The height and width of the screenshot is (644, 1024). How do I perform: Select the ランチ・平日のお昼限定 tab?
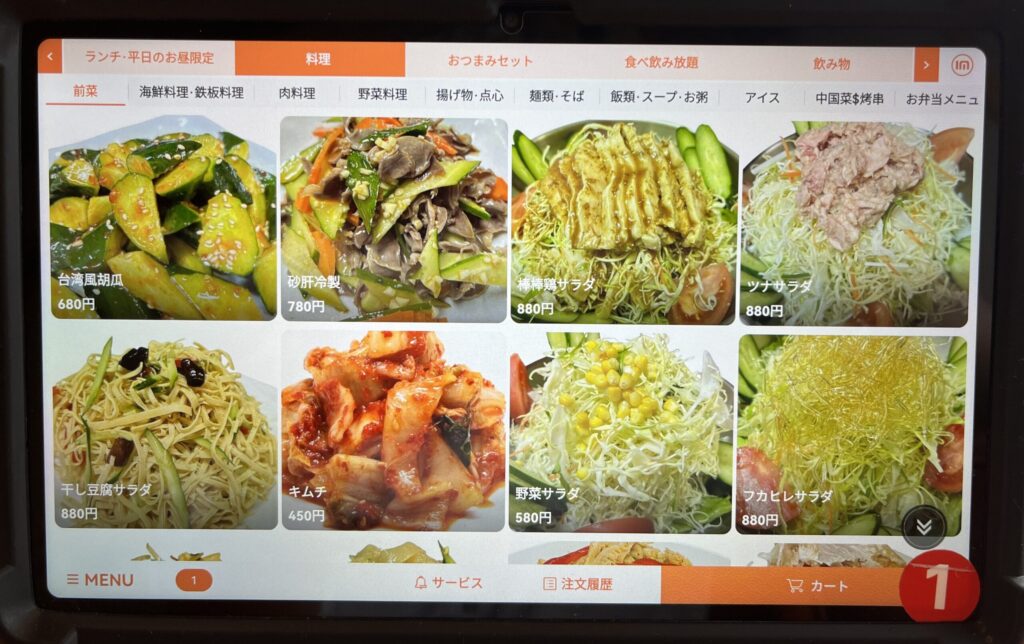(x=148, y=57)
